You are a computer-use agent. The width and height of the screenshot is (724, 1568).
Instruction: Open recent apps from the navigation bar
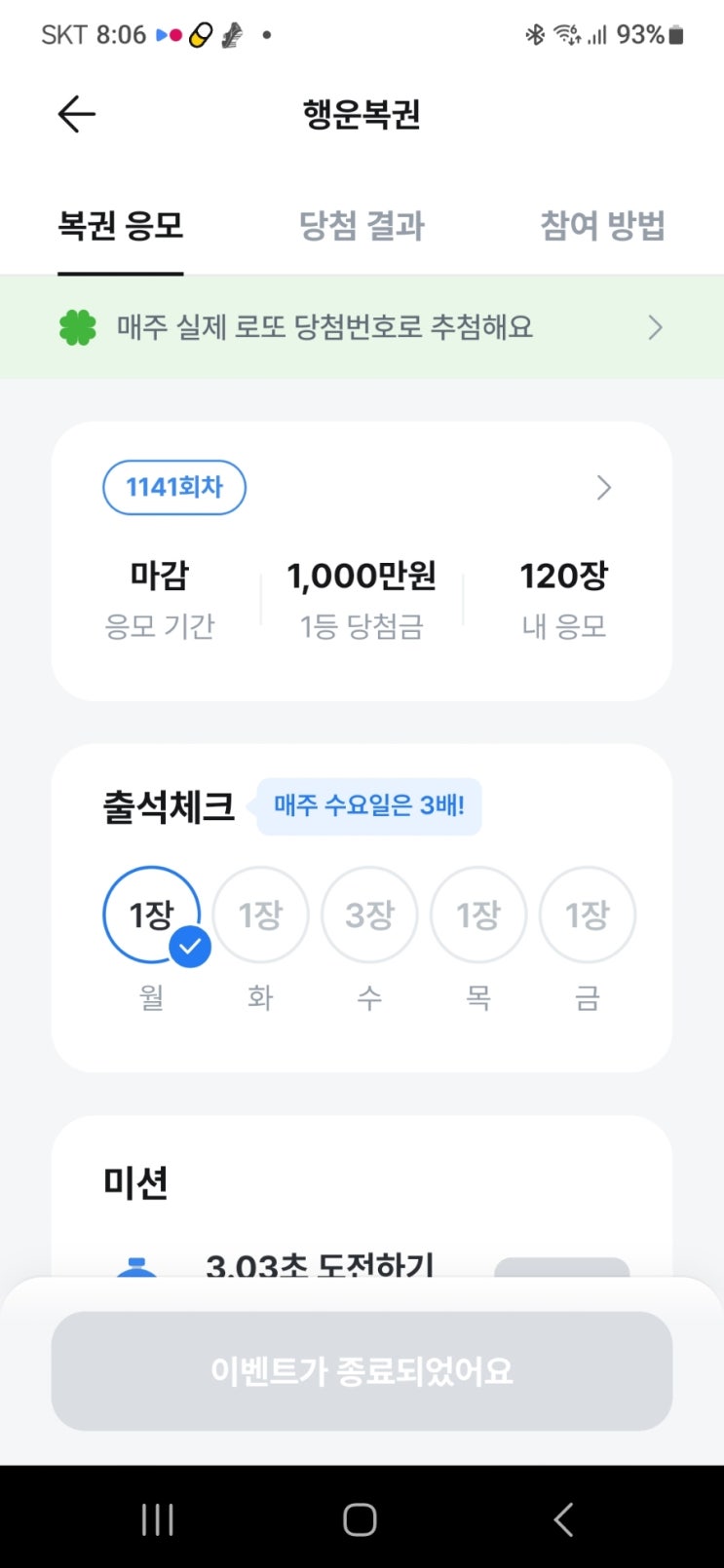pyautogui.click(x=158, y=1519)
